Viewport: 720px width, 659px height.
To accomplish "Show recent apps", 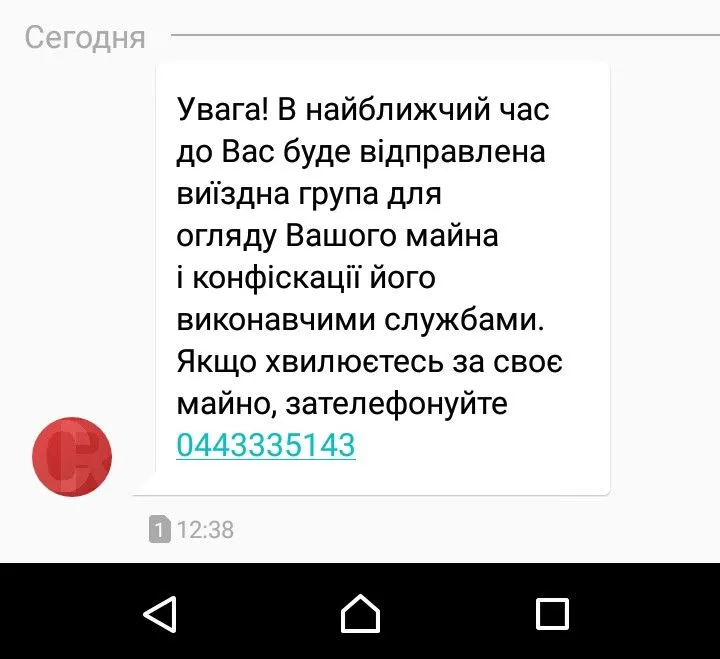I will coord(552,612).
